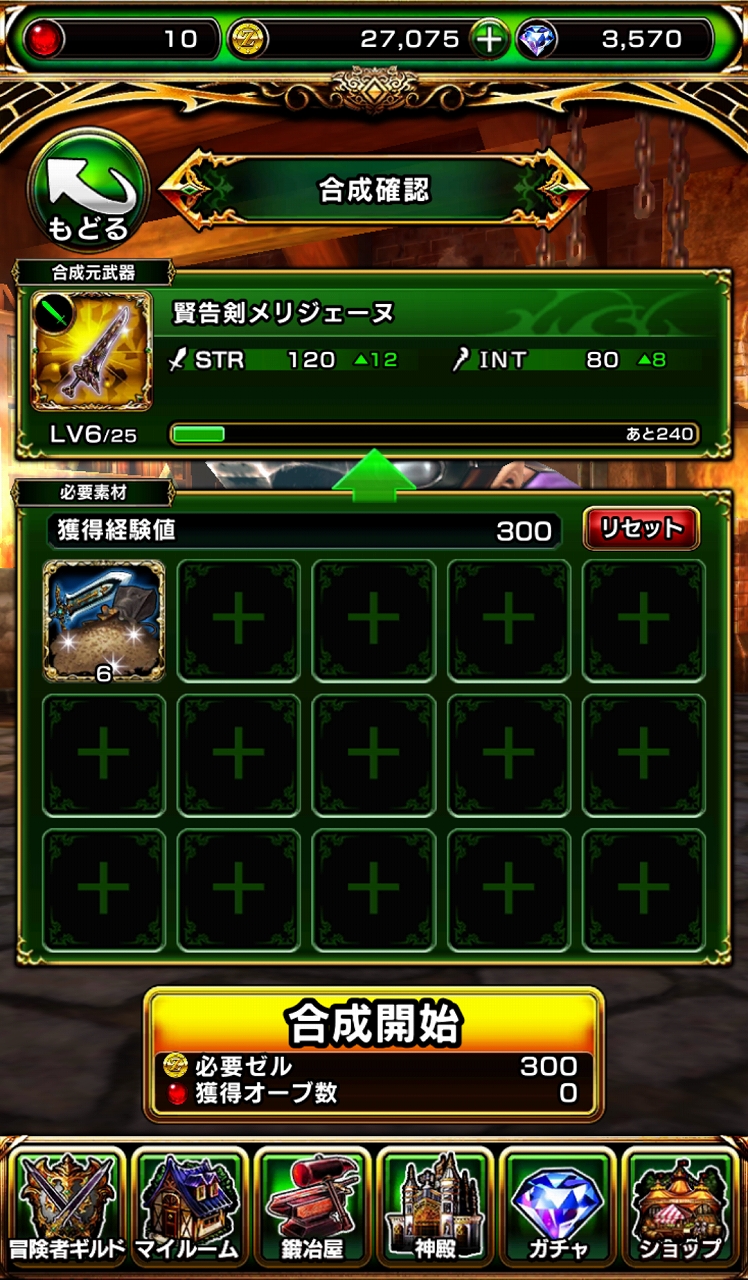Tap the リセット reset button
The height and width of the screenshot is (1280, 748).
[x=641, y=529]
